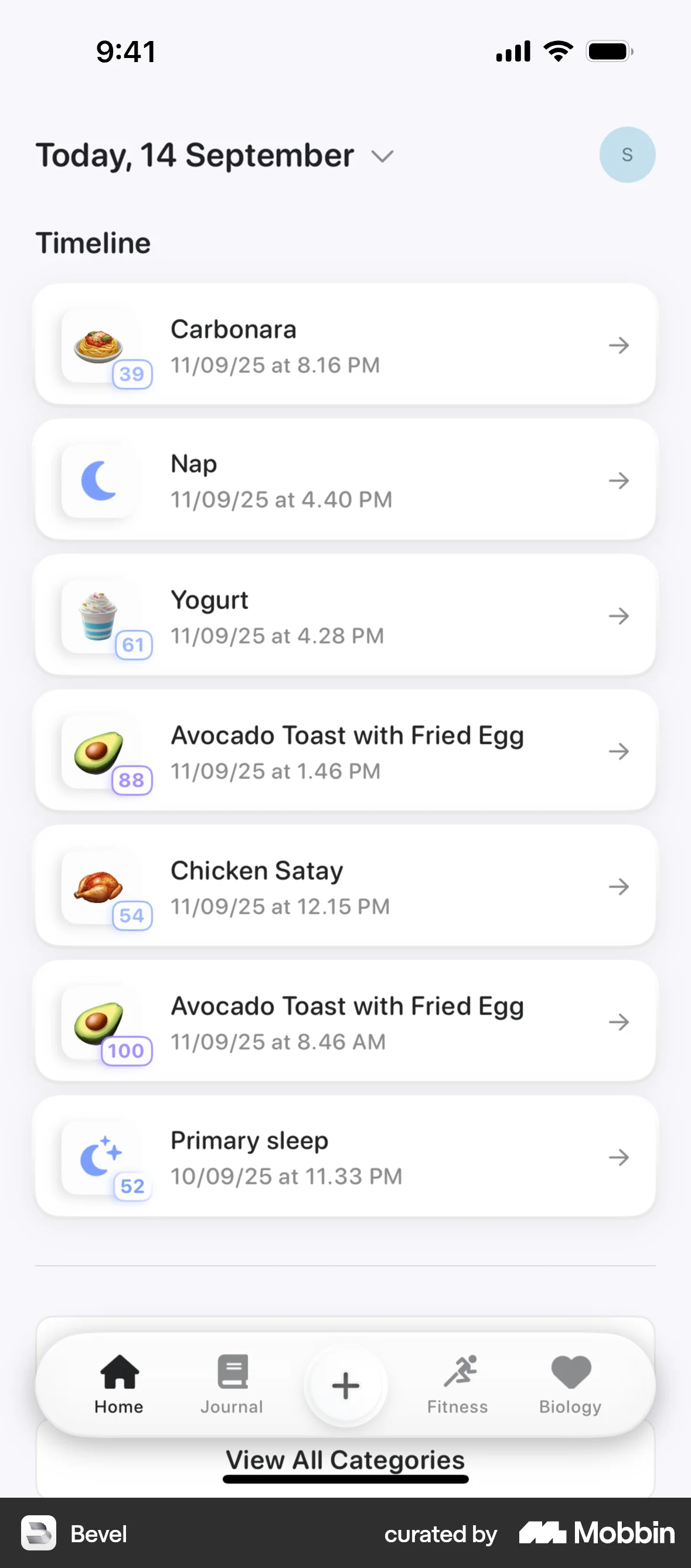Open Chicken Satay details via arrow

(x=618, y=887)
